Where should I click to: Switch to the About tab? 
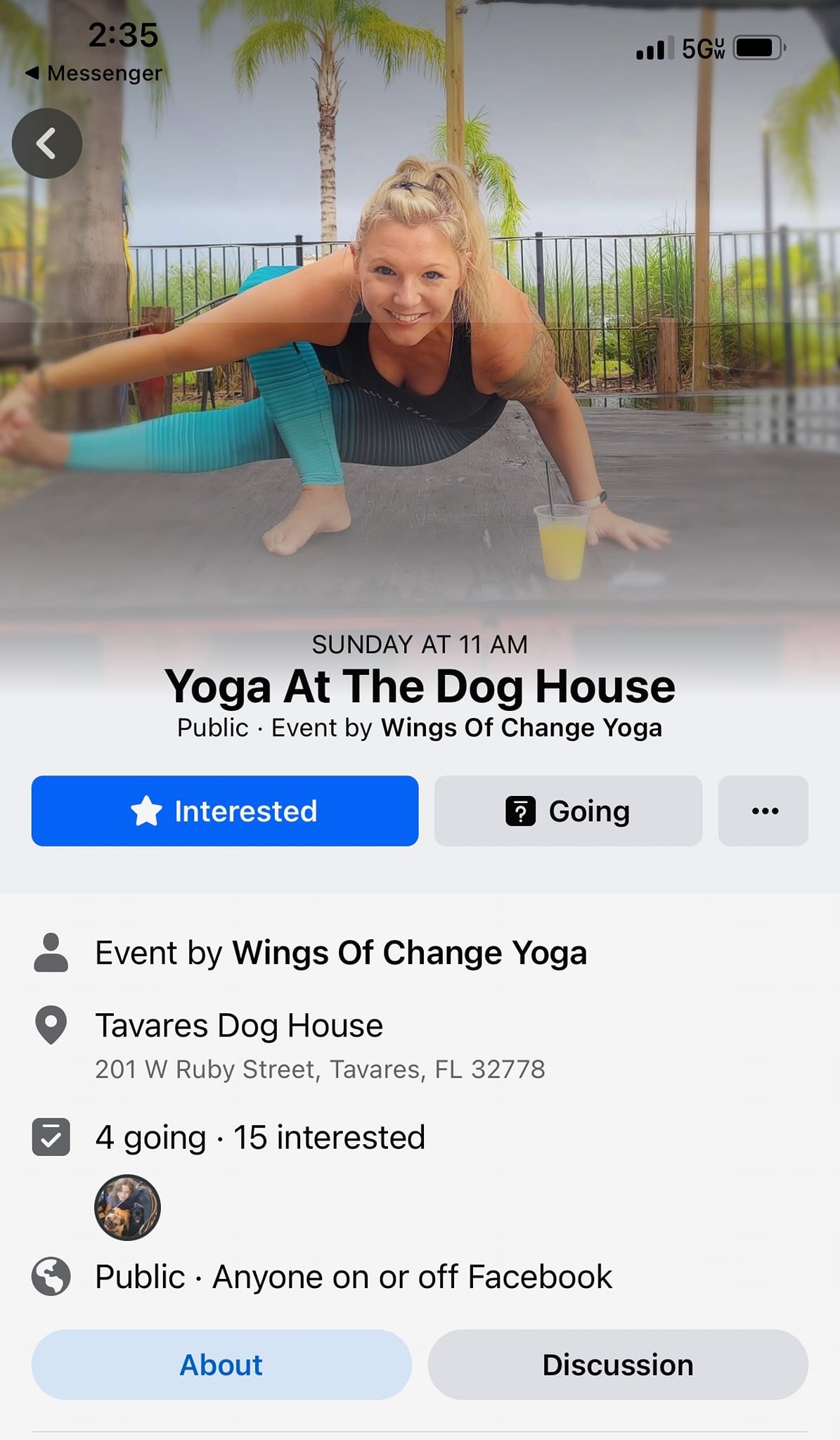(x=221, y=1365)
